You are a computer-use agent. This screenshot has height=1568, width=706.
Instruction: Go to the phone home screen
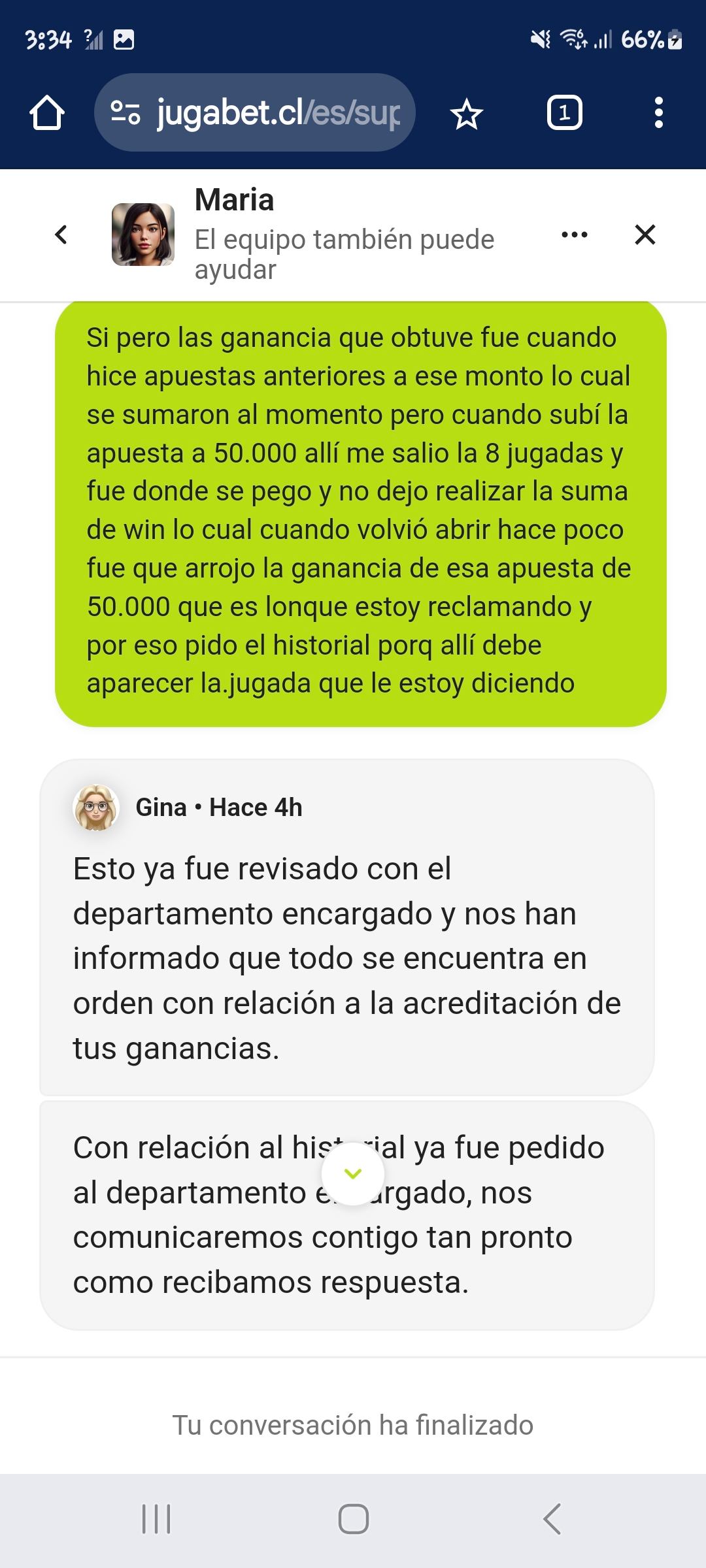(353, 1518)
